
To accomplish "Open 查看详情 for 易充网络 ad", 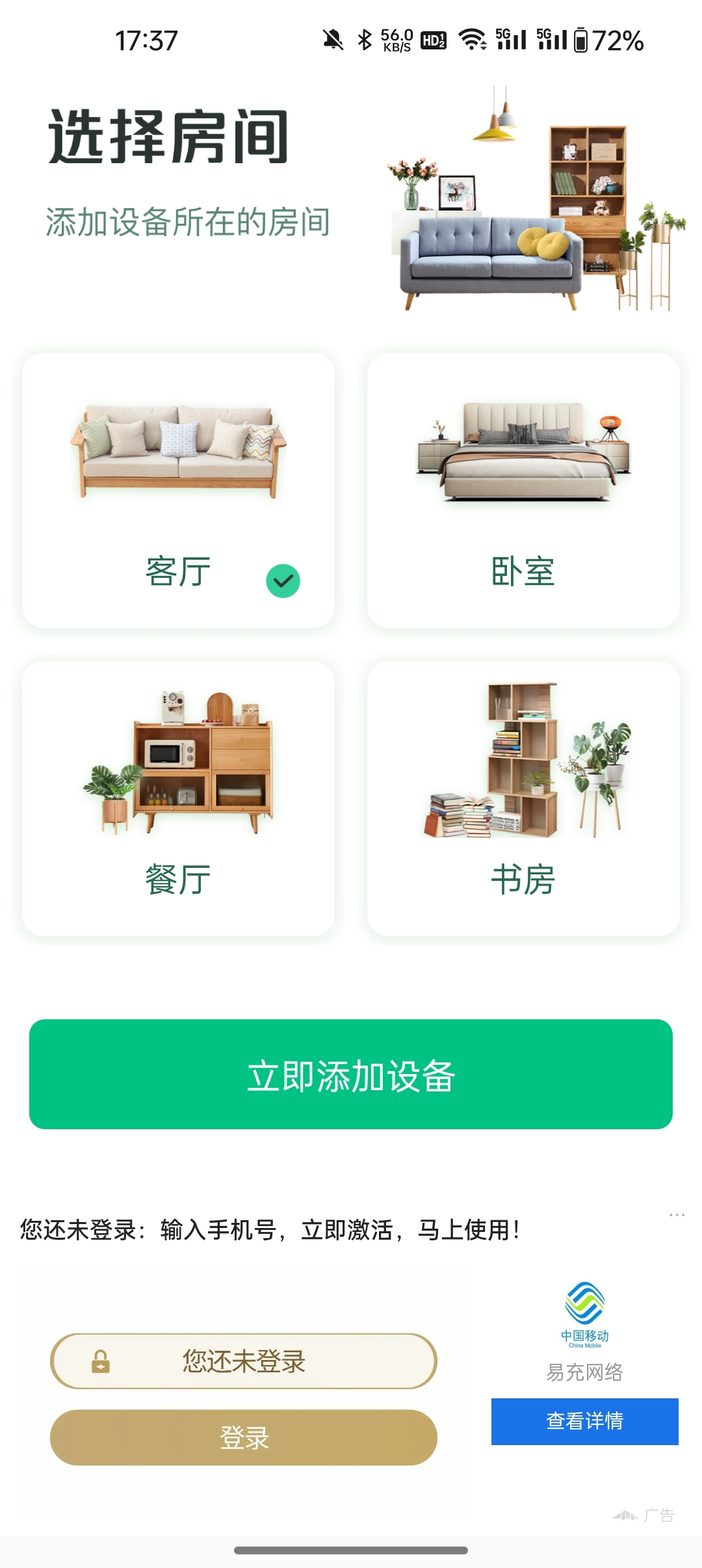I will click(585, 1421).
